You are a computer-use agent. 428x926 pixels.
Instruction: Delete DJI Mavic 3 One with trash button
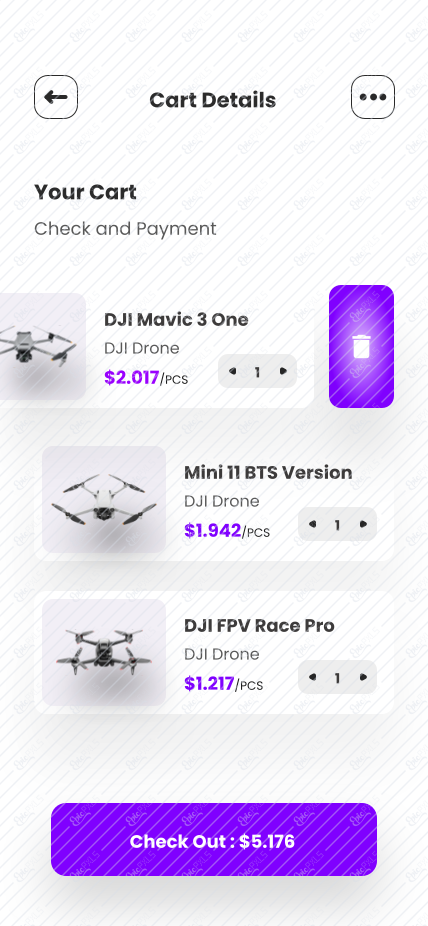pyautogui.click(x=361, y=347)
